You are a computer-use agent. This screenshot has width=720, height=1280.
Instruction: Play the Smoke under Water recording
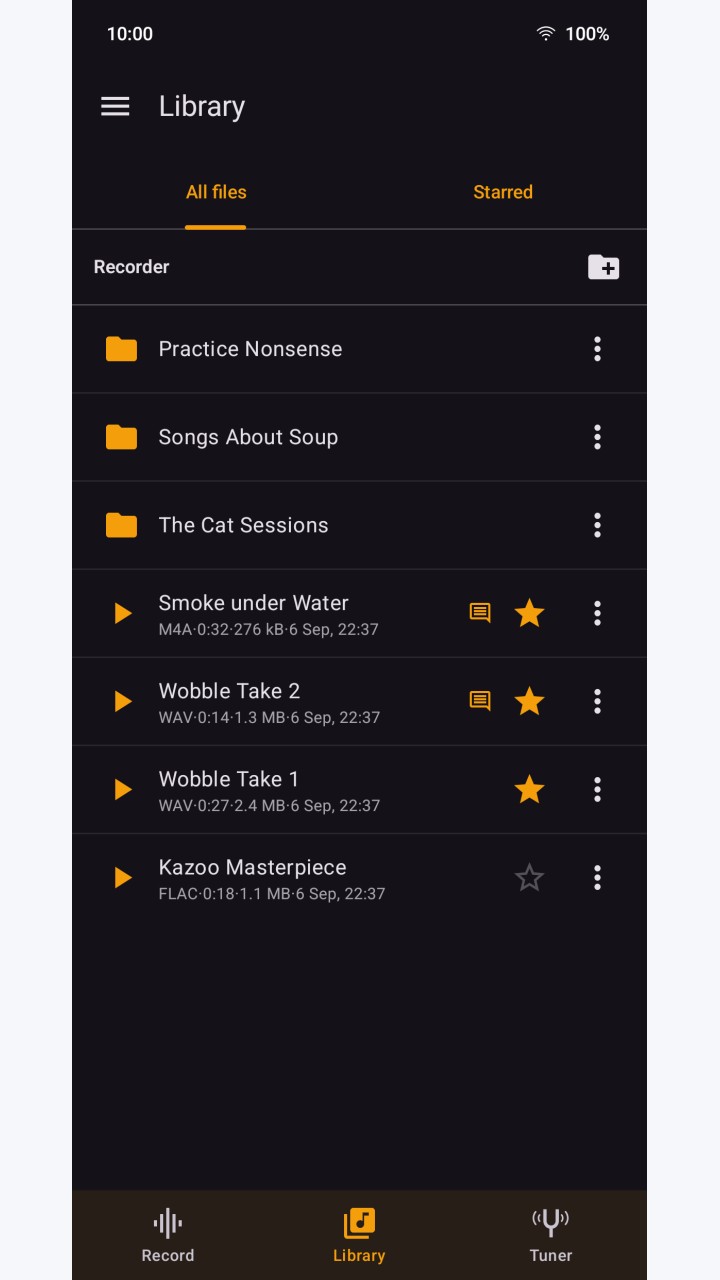tap(123, 613)
